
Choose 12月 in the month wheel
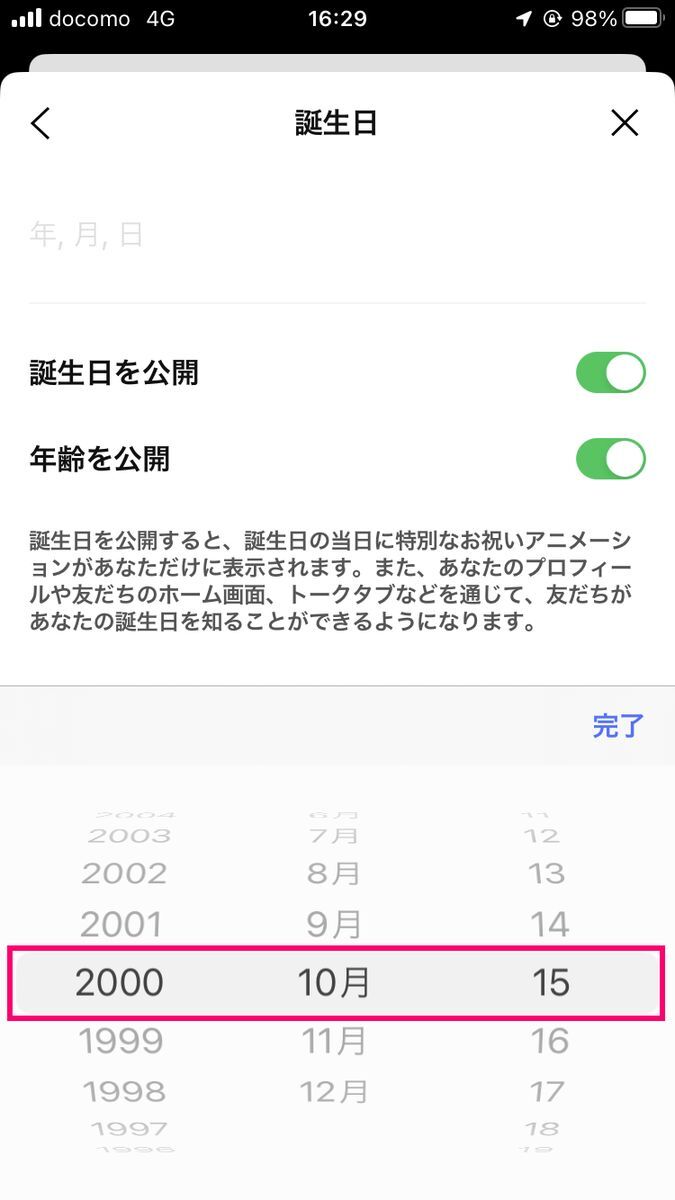tap(334, 1092)
